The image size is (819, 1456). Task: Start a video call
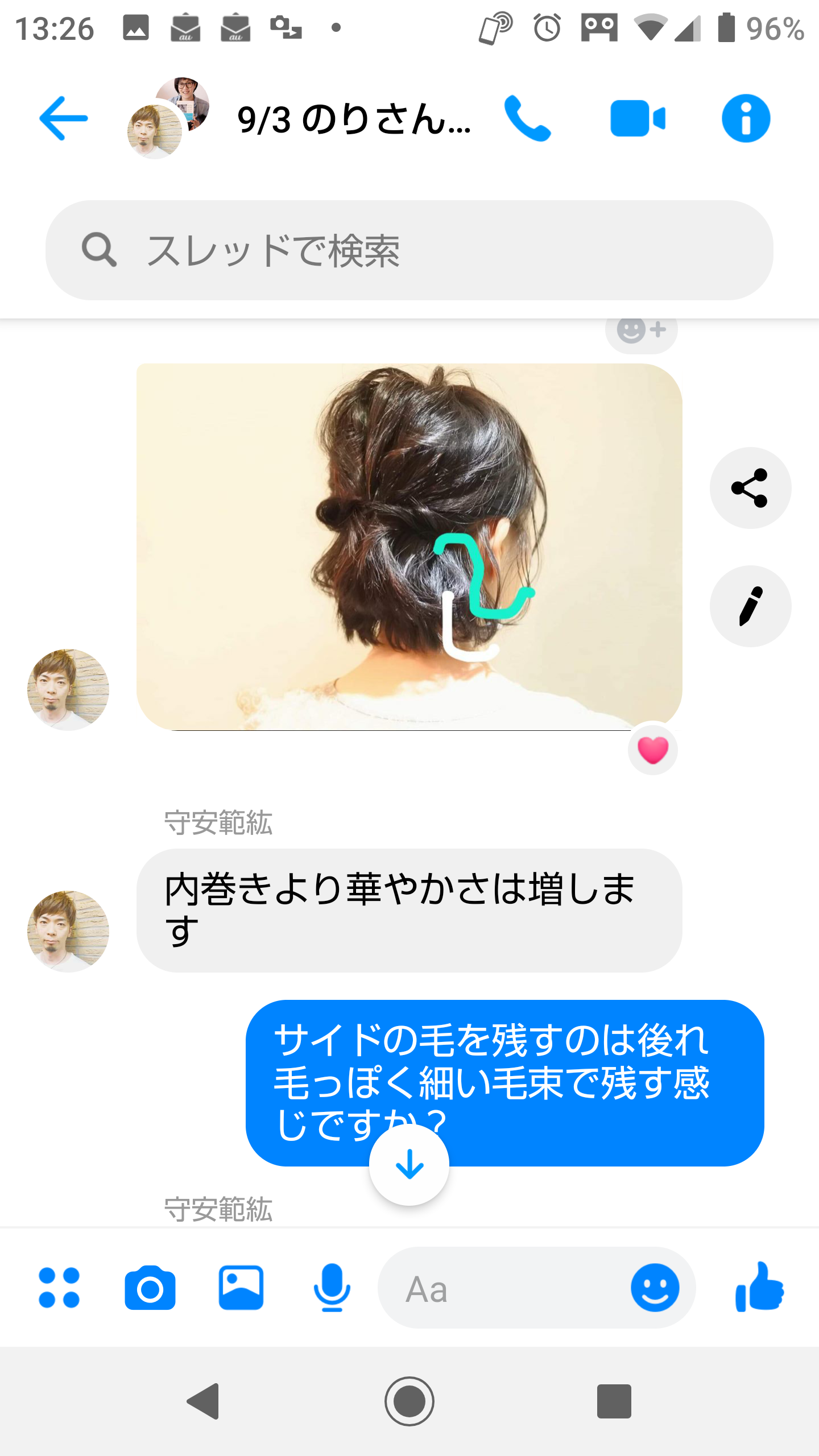point(638,118)
